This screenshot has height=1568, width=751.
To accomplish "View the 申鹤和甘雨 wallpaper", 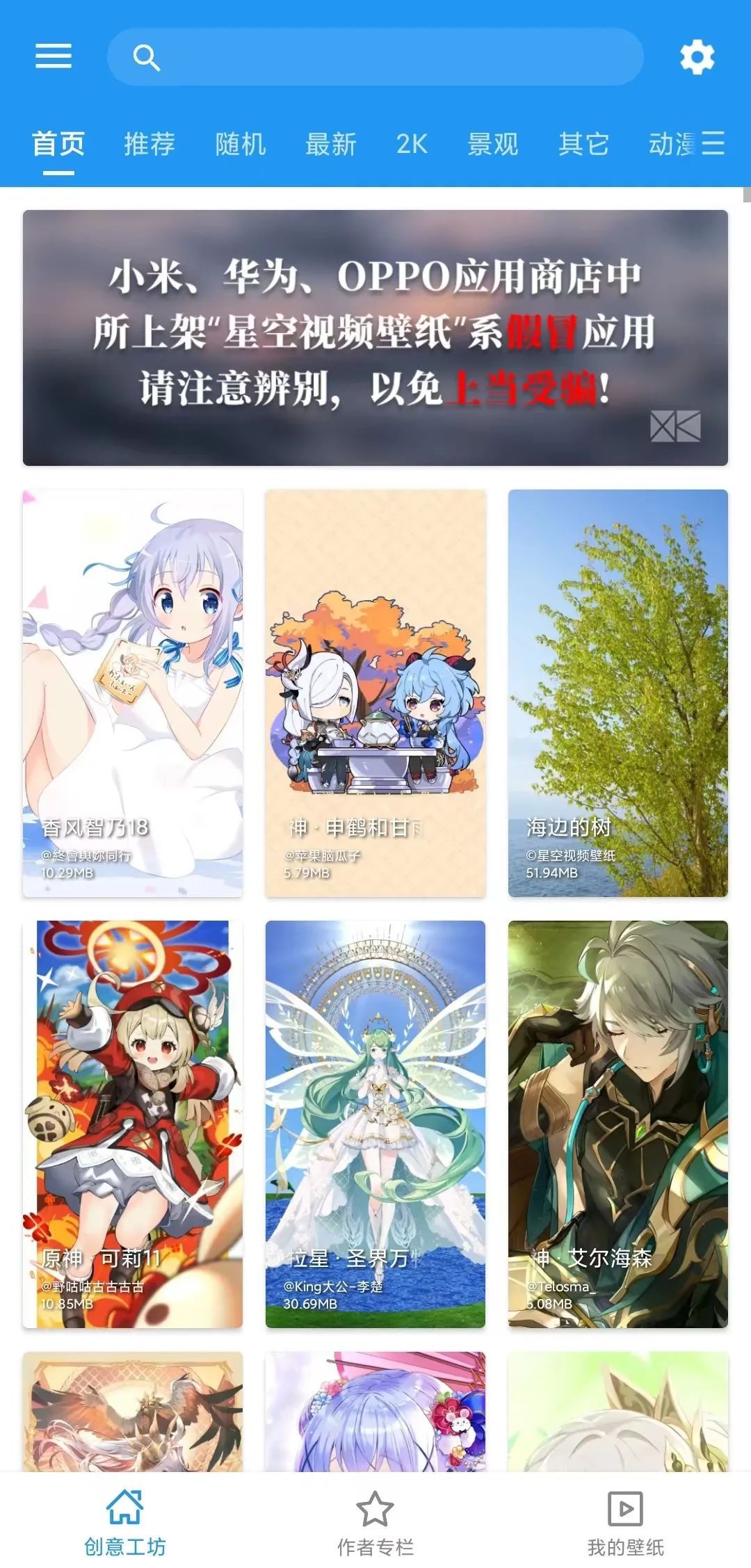I will (375, 693).
